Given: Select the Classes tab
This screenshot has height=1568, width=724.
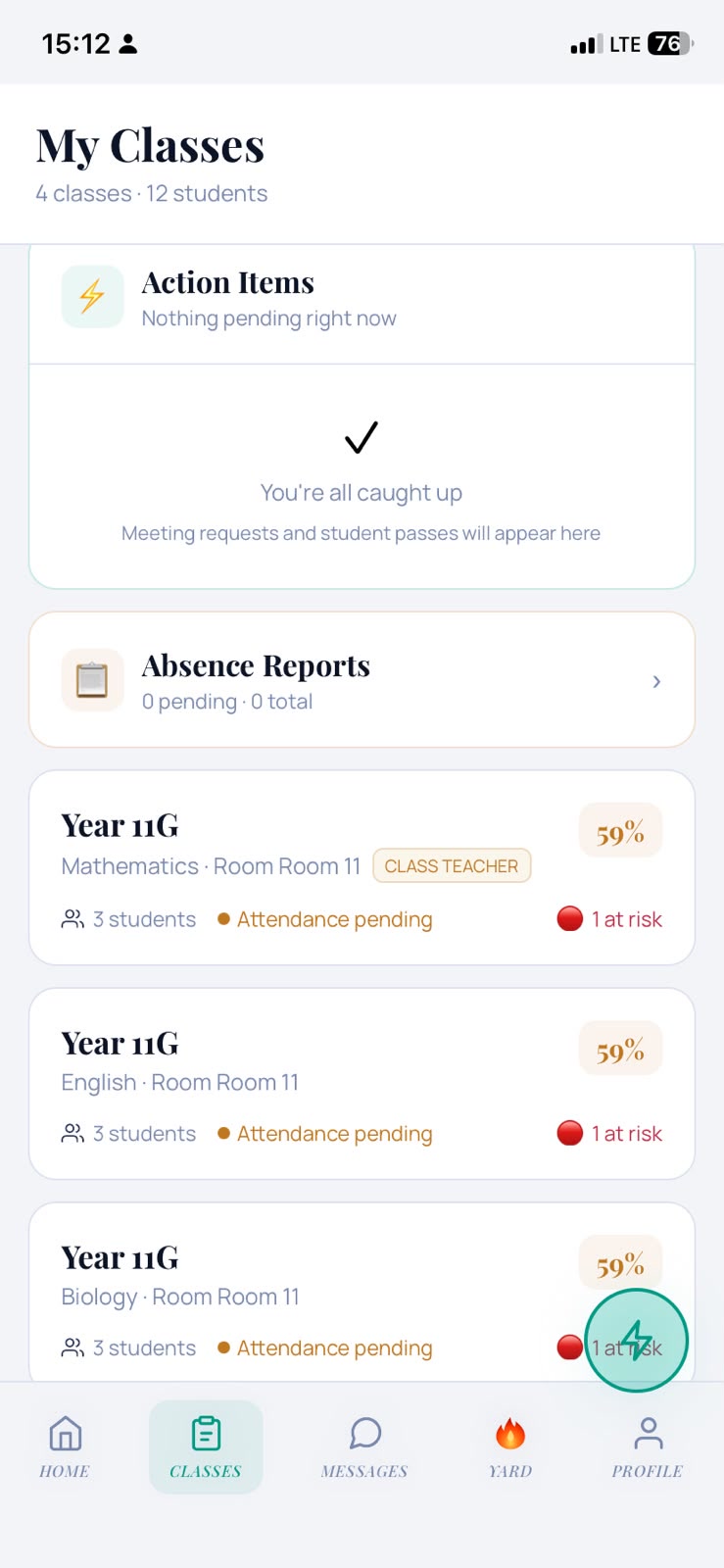Looking at the screenshot, I should [206, 1446].
